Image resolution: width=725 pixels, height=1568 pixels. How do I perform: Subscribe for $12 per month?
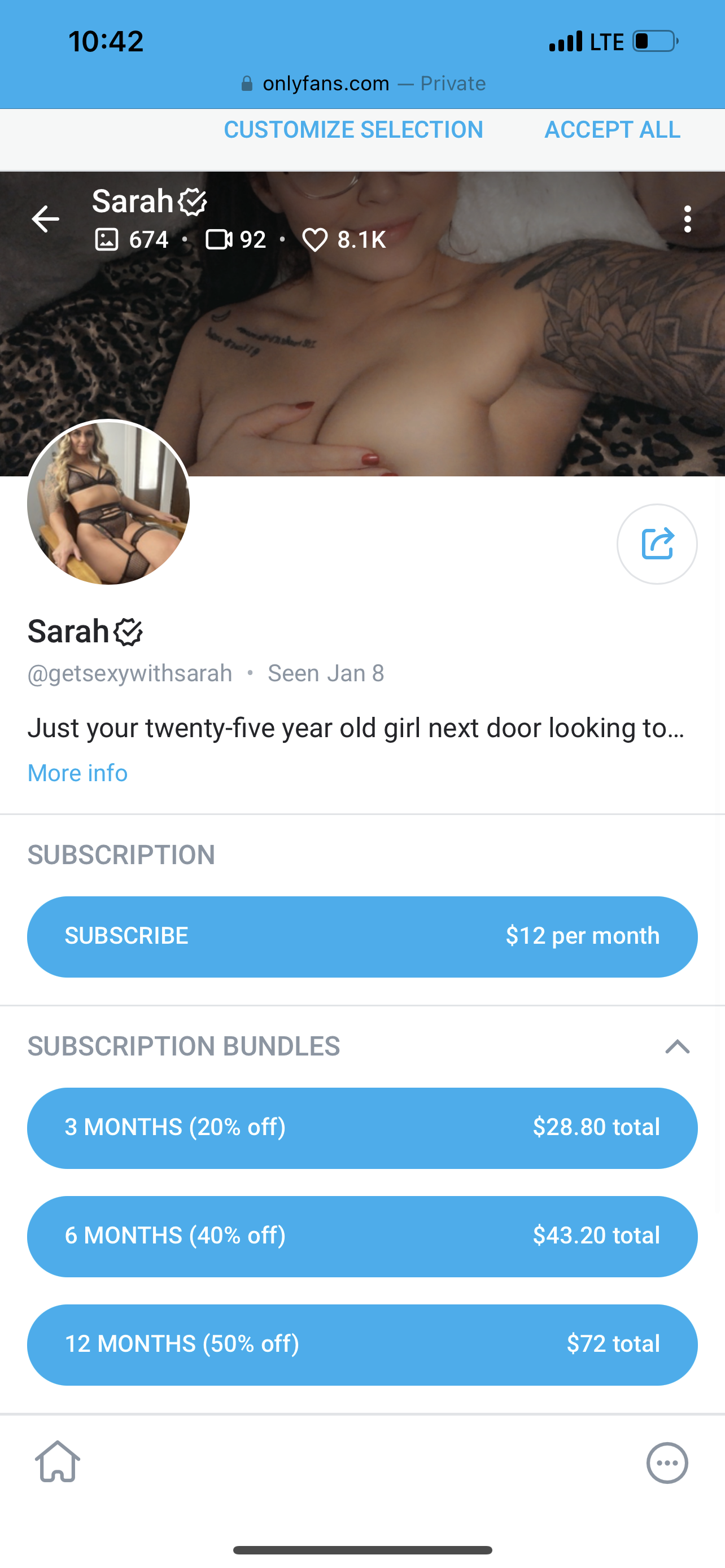click(362, 936)
